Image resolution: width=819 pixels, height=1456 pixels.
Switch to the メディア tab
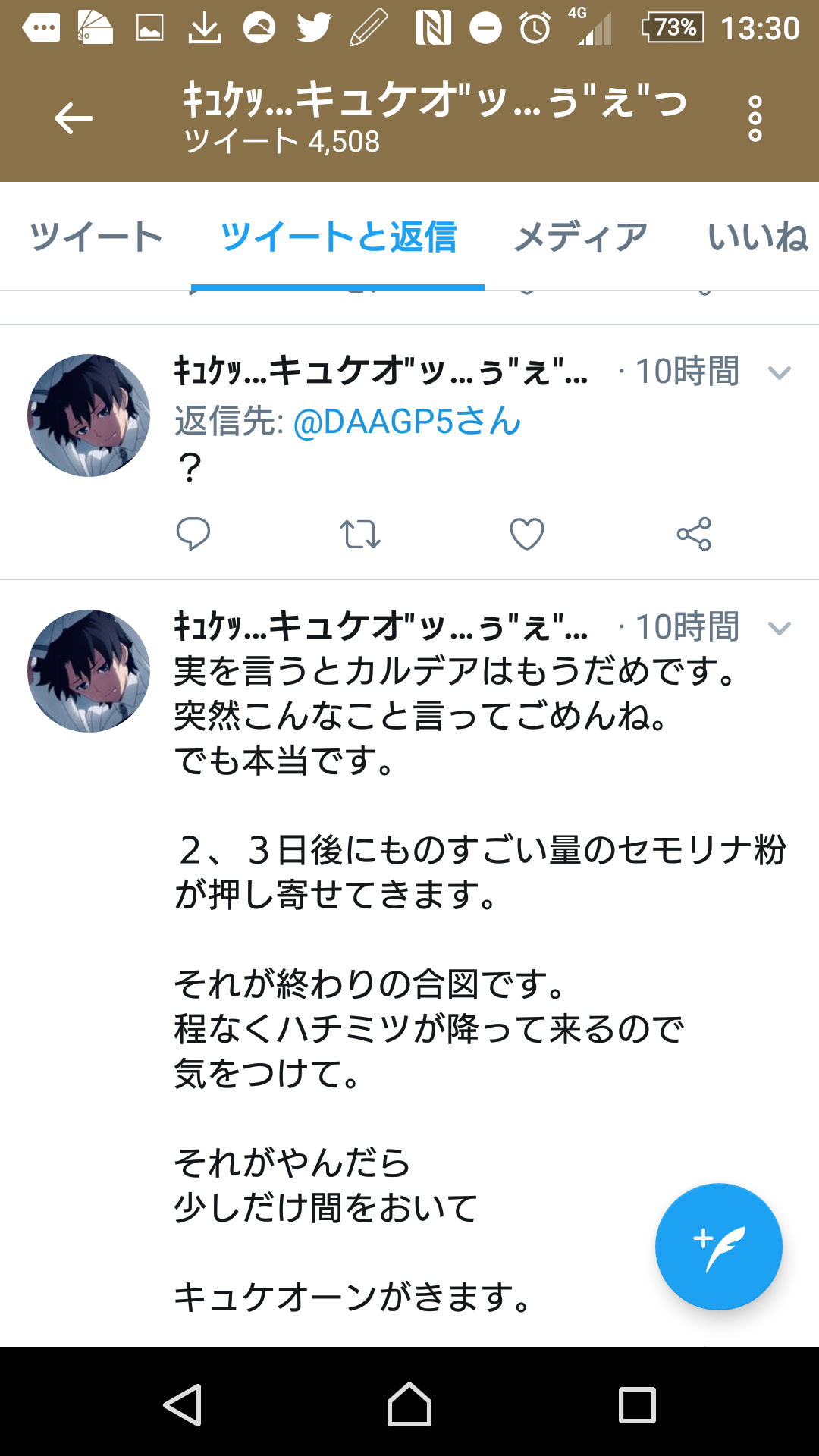pos(581,237)
